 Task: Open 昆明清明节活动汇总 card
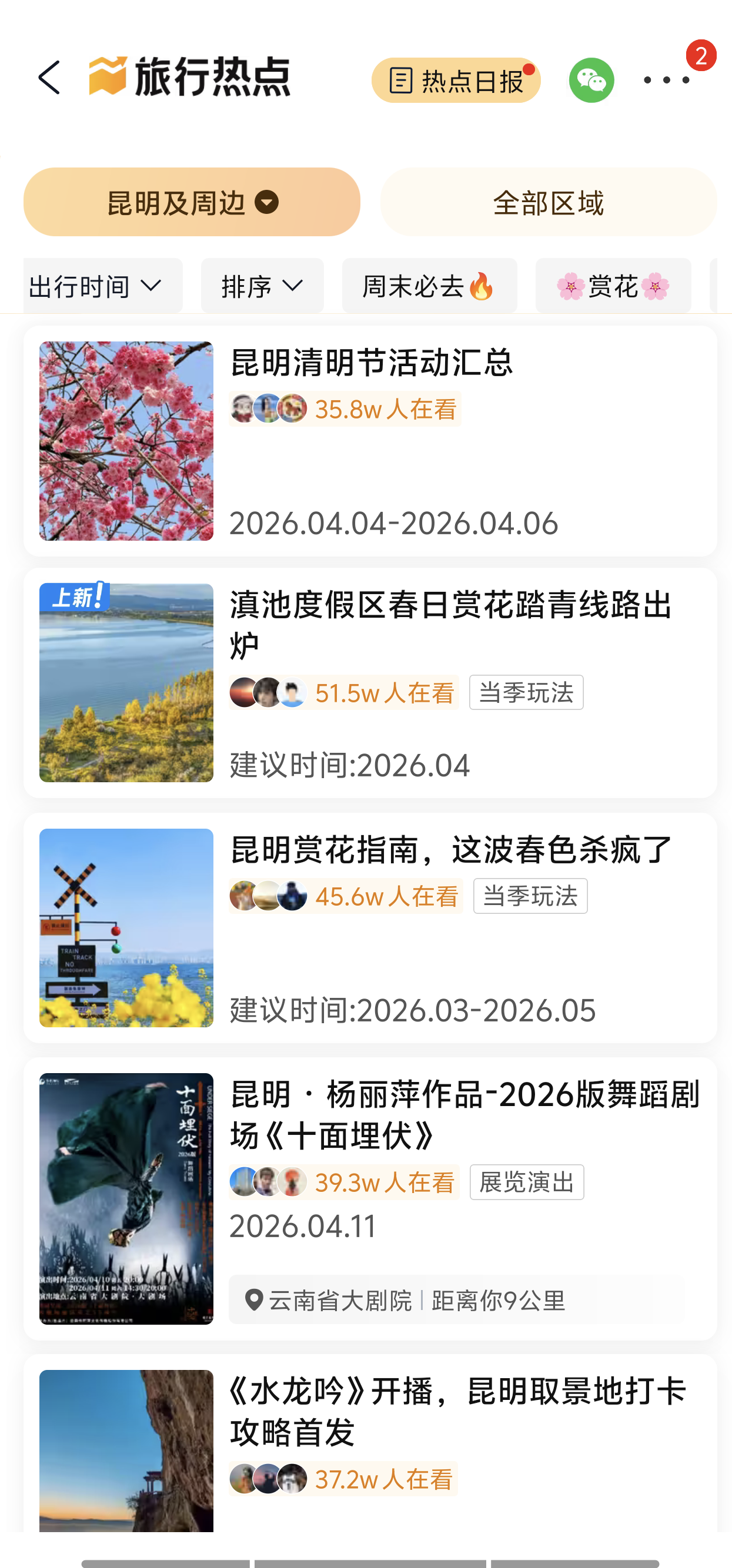click(370, 441)
